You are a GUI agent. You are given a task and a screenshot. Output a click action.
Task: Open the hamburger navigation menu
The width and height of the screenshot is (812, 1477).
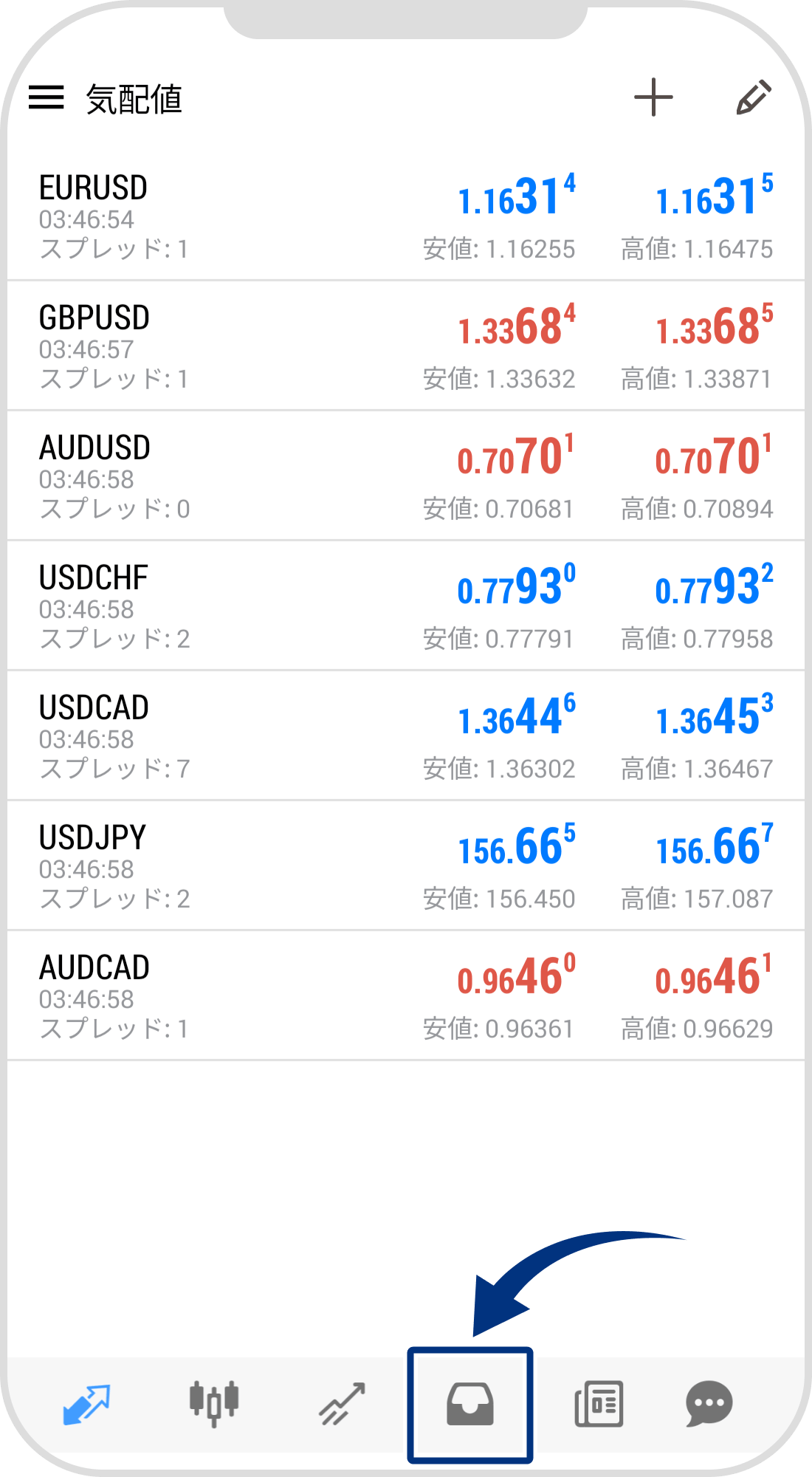47,98
